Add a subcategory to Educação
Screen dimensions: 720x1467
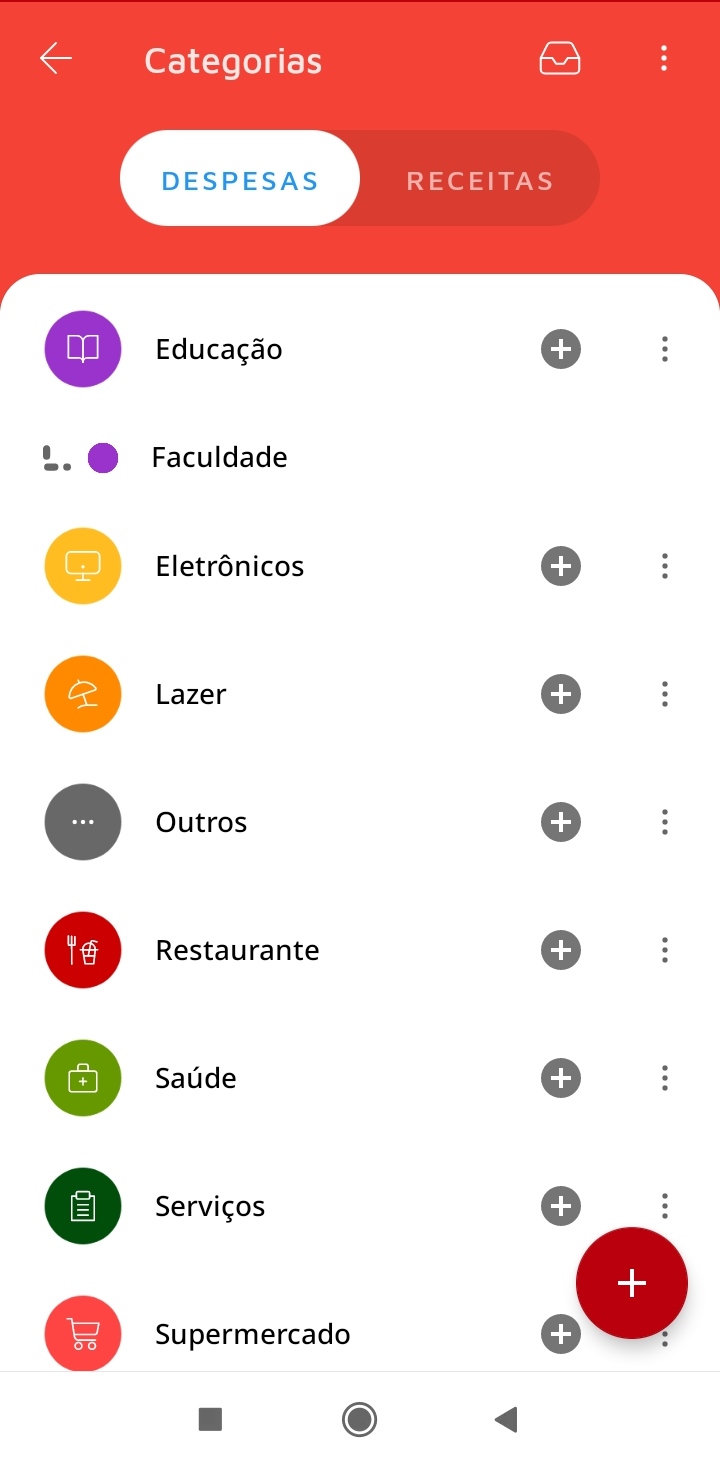coord(561,349)
